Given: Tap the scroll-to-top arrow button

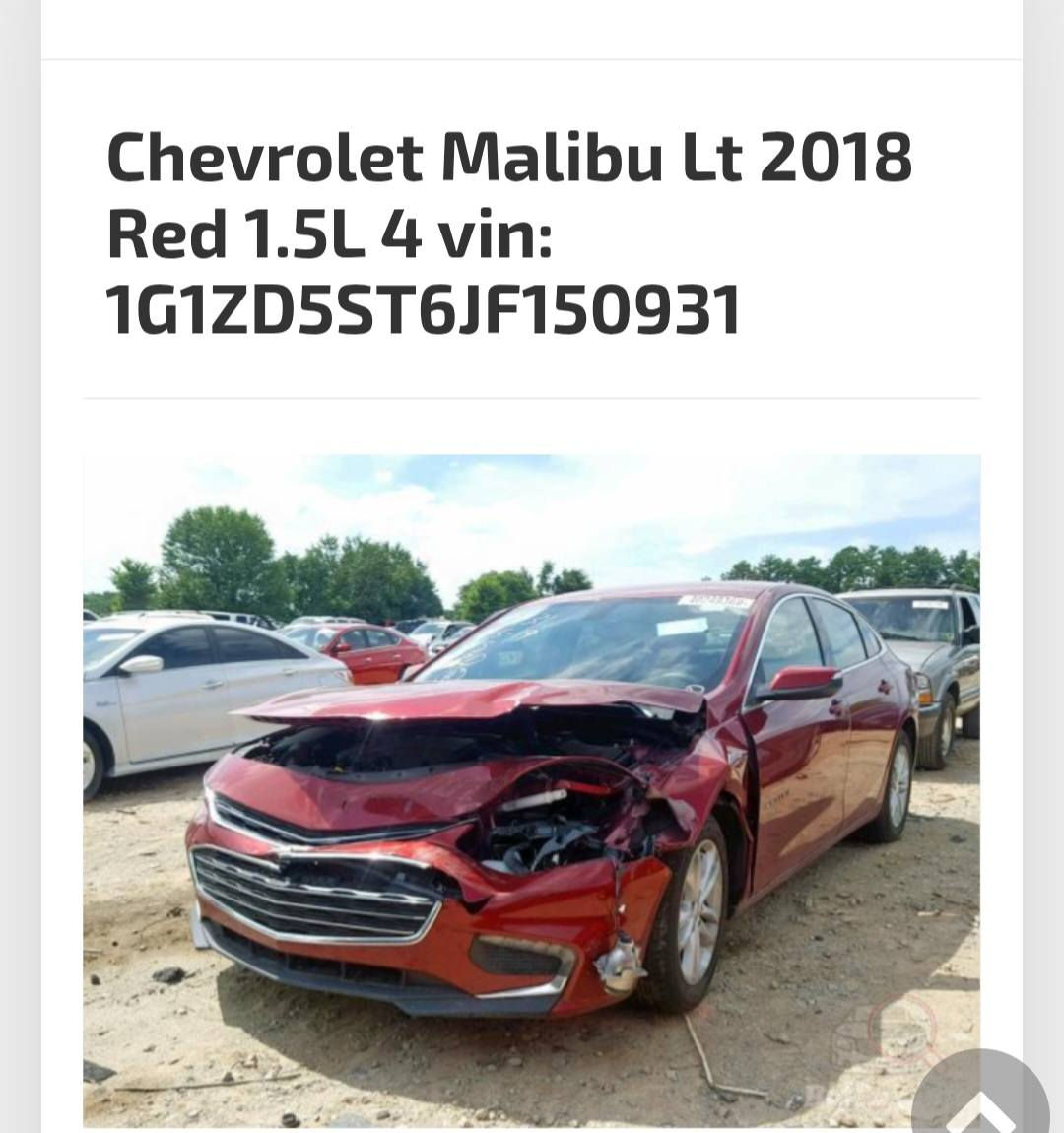Looking at the screenshot, I should [981, 1102].
